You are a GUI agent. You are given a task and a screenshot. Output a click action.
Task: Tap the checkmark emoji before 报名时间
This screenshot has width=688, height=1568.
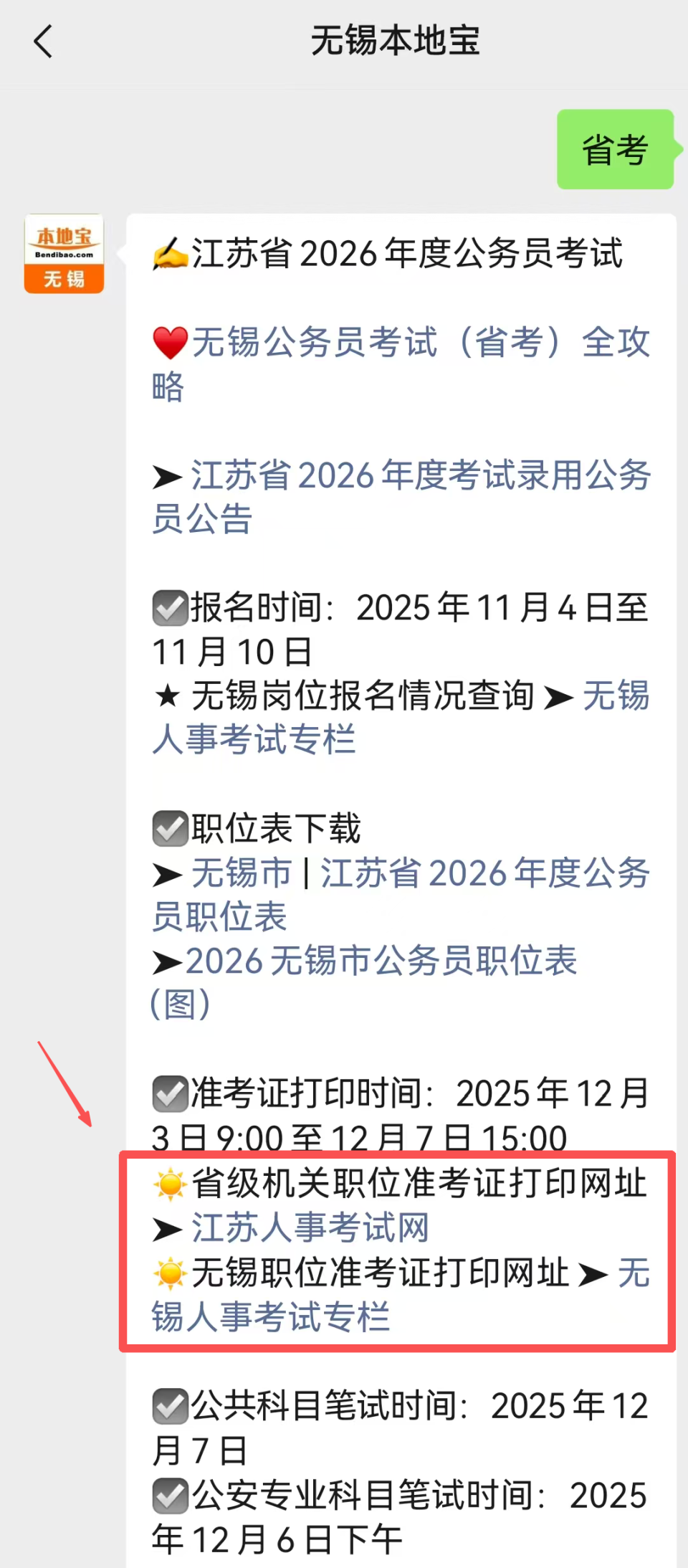coord(169,608)
